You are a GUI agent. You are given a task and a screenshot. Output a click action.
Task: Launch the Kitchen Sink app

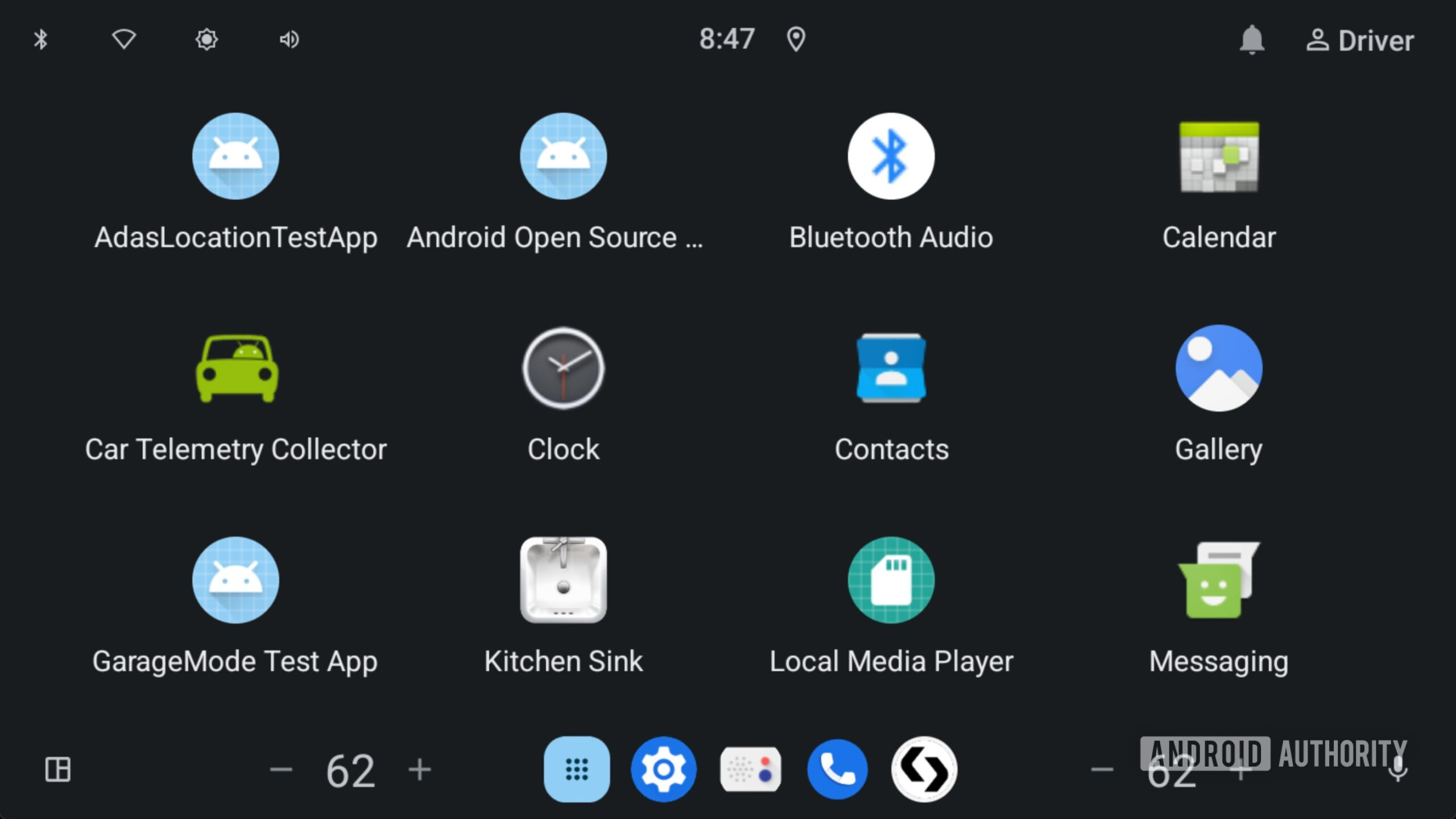563,580
